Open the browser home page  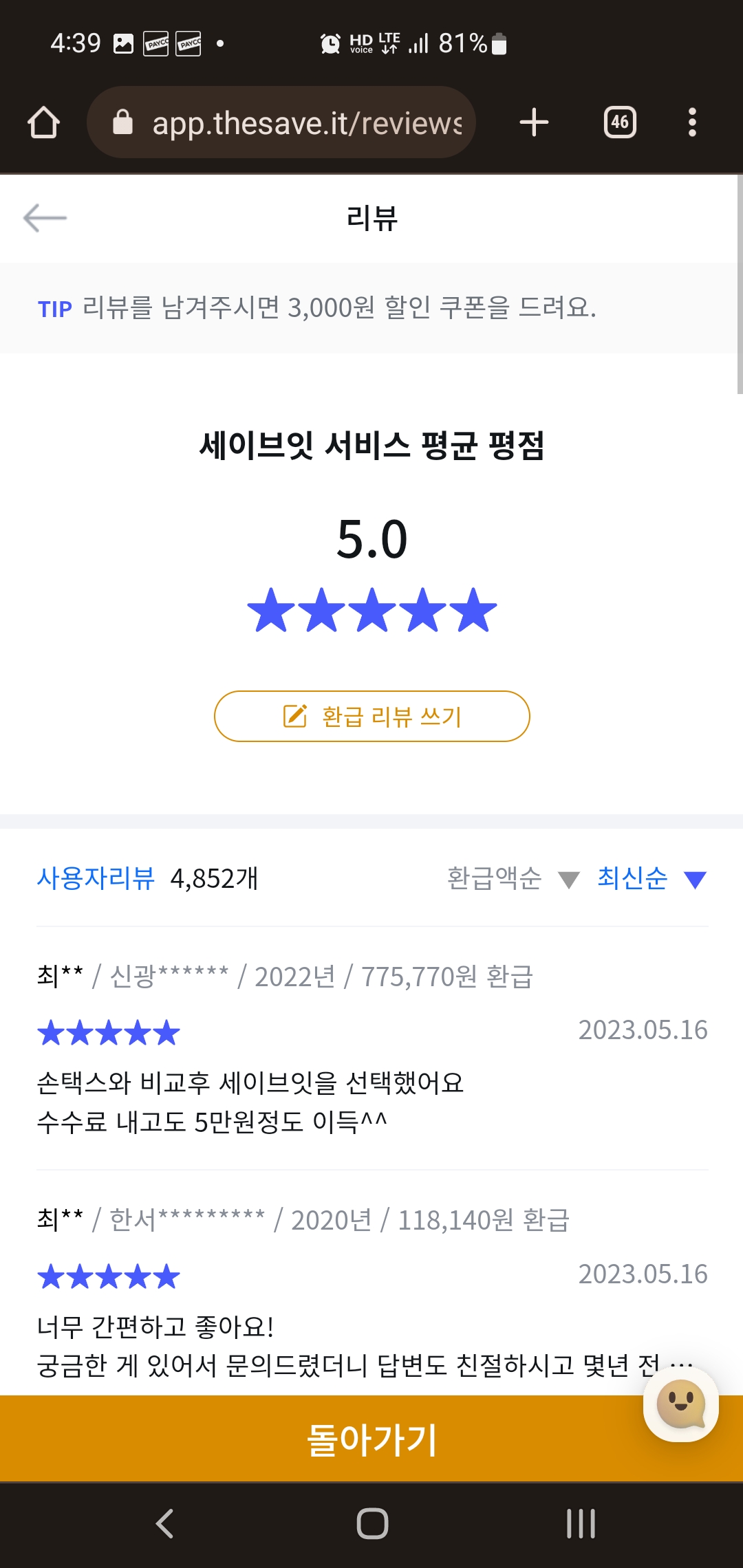tap(43, 123)
